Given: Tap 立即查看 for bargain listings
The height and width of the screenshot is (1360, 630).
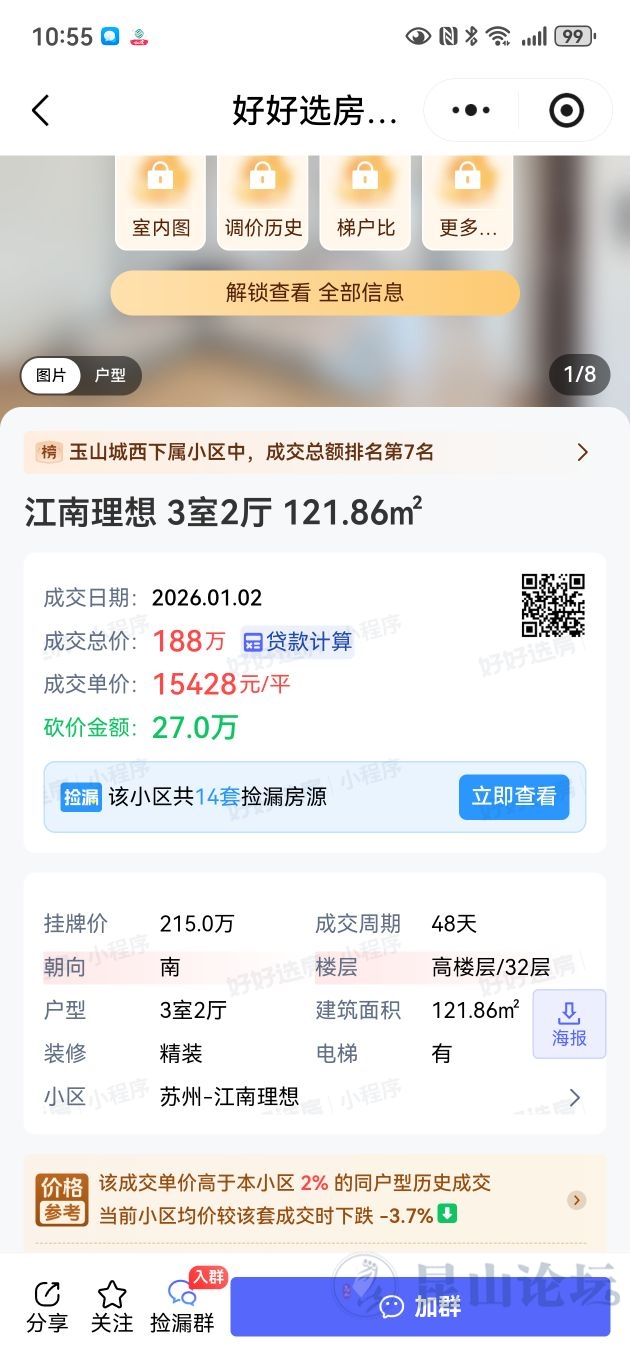Looking at the screenshot, I should click(x=513, y=796).
